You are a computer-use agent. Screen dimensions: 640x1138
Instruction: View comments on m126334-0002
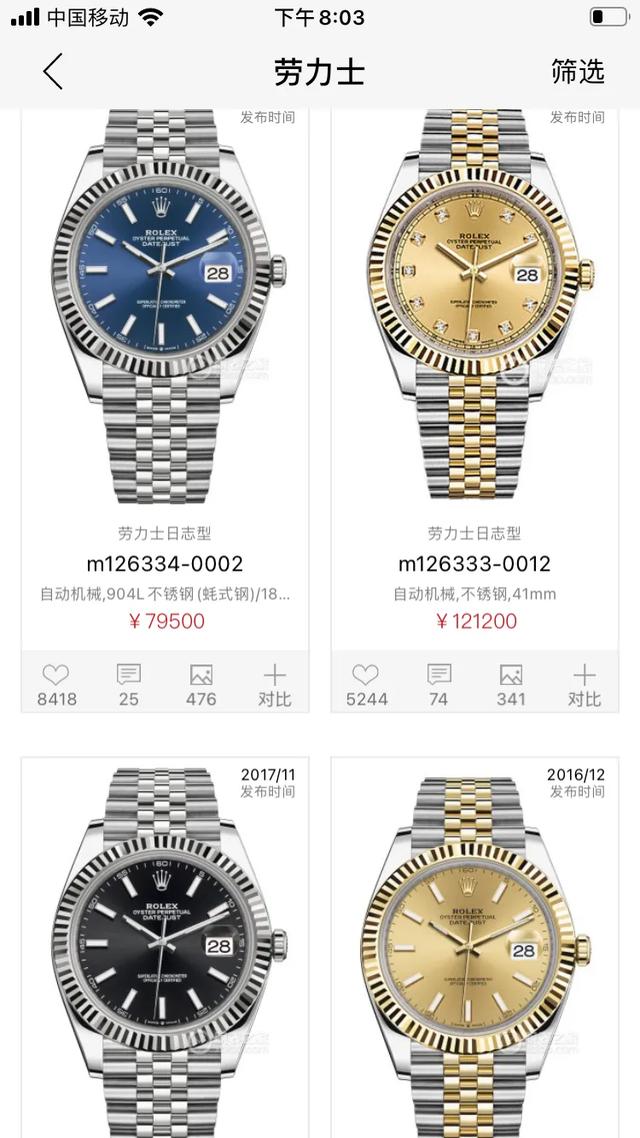coord(129,684)
